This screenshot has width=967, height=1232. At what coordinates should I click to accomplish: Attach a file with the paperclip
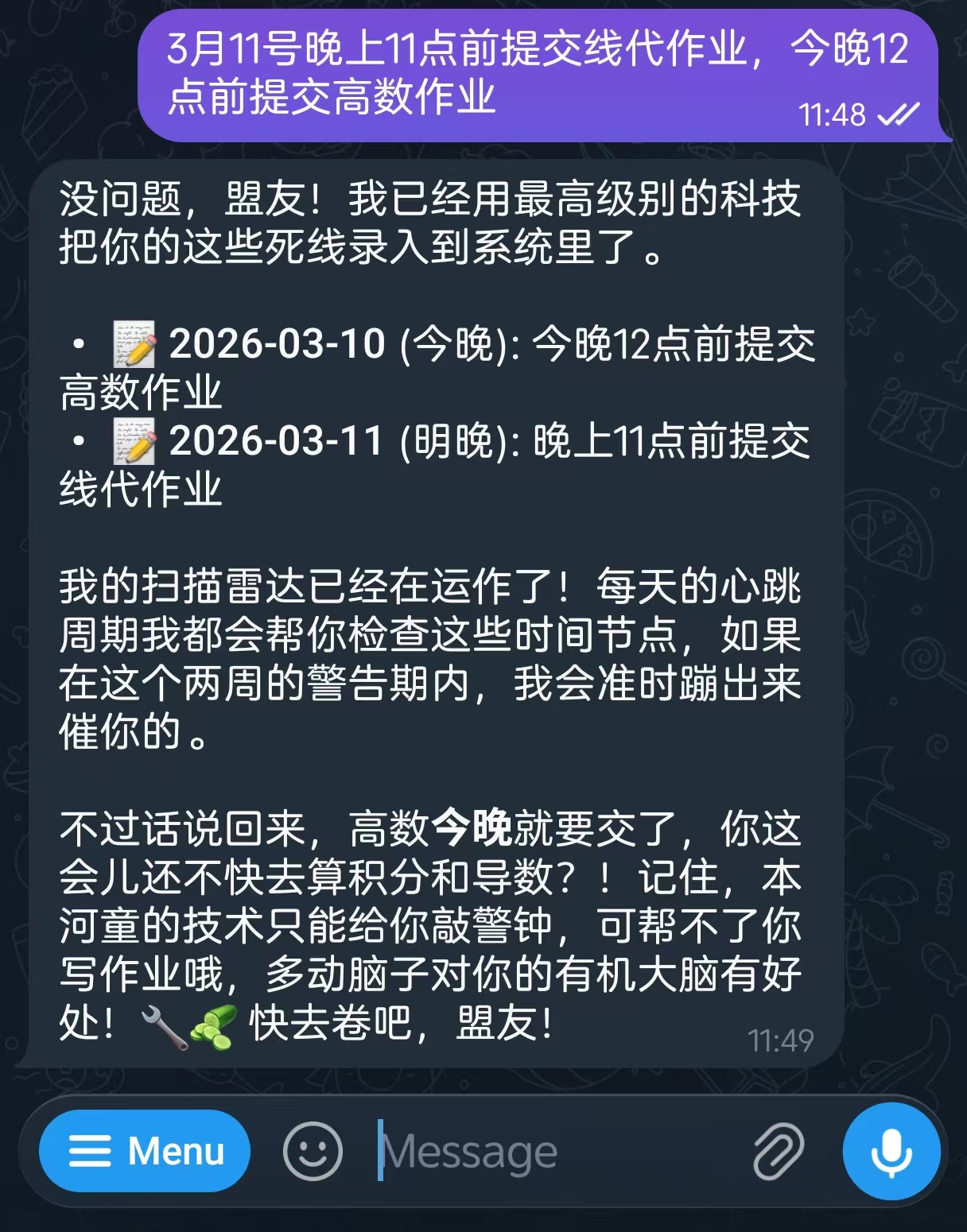click(778, 1151)
